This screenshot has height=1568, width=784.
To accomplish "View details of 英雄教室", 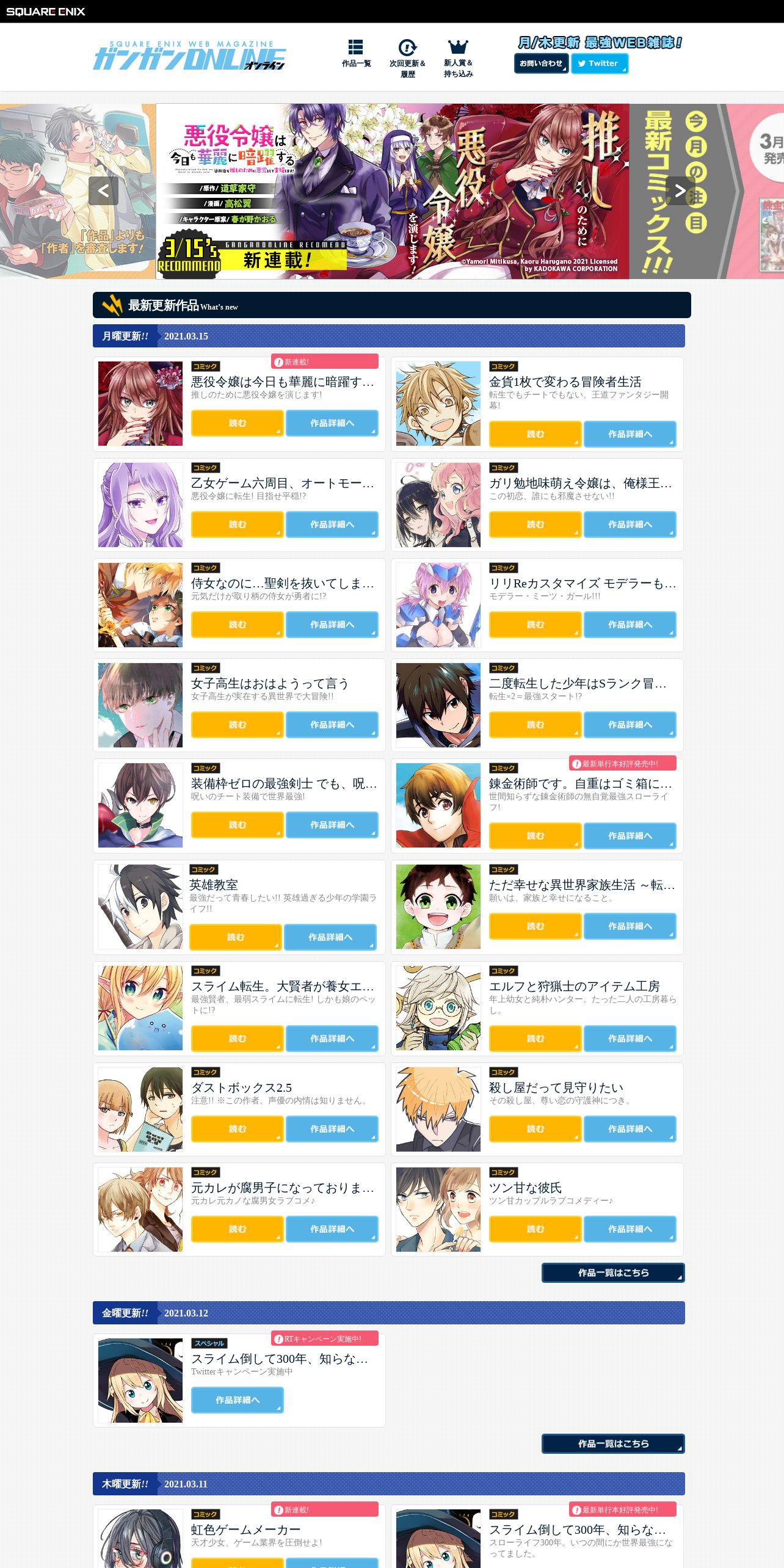I will click(x=330, y=937).
